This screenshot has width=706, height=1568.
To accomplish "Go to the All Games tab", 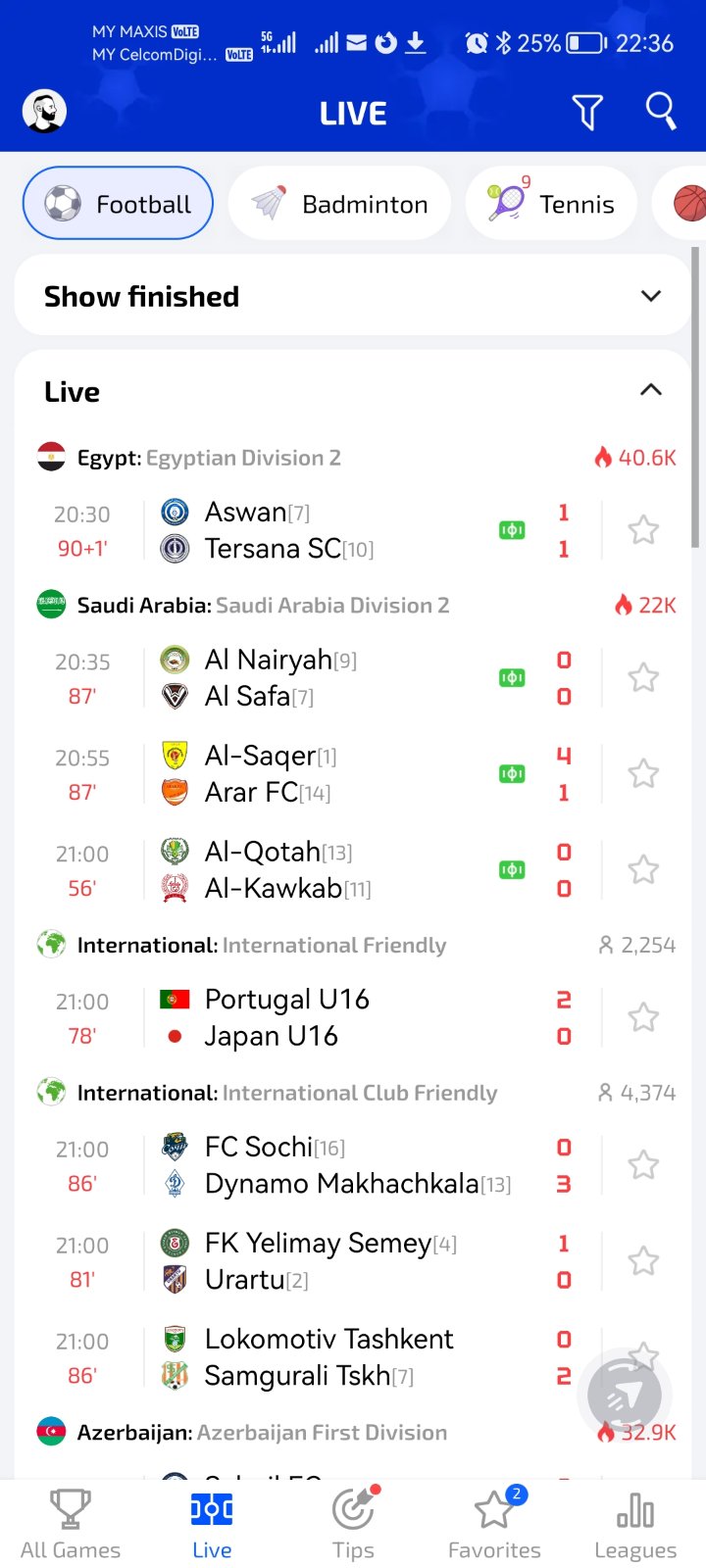I will click(x=71, y=1524).
